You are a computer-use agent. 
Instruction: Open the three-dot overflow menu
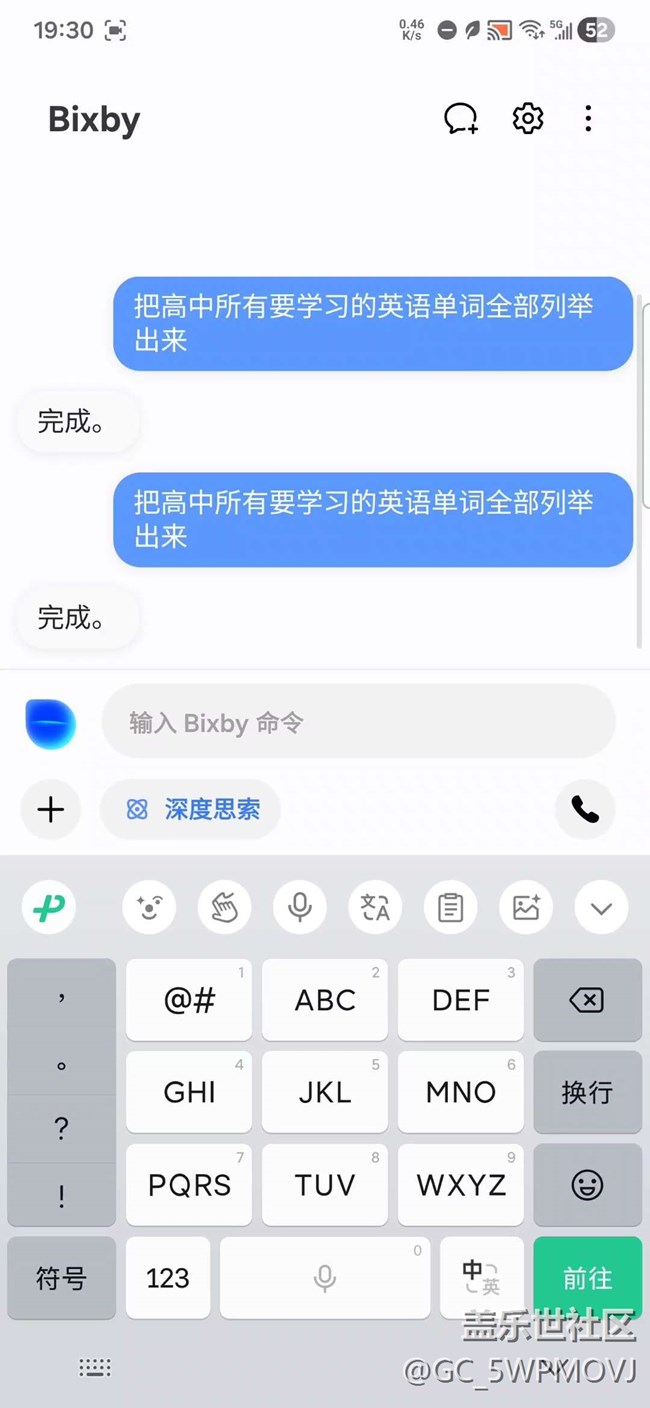point(588,119)
